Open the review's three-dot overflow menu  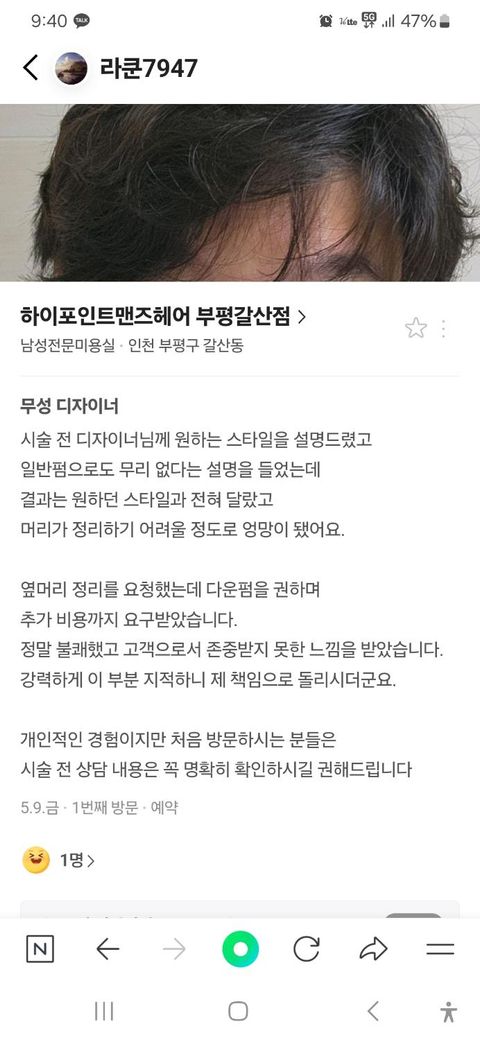point(444,328)
